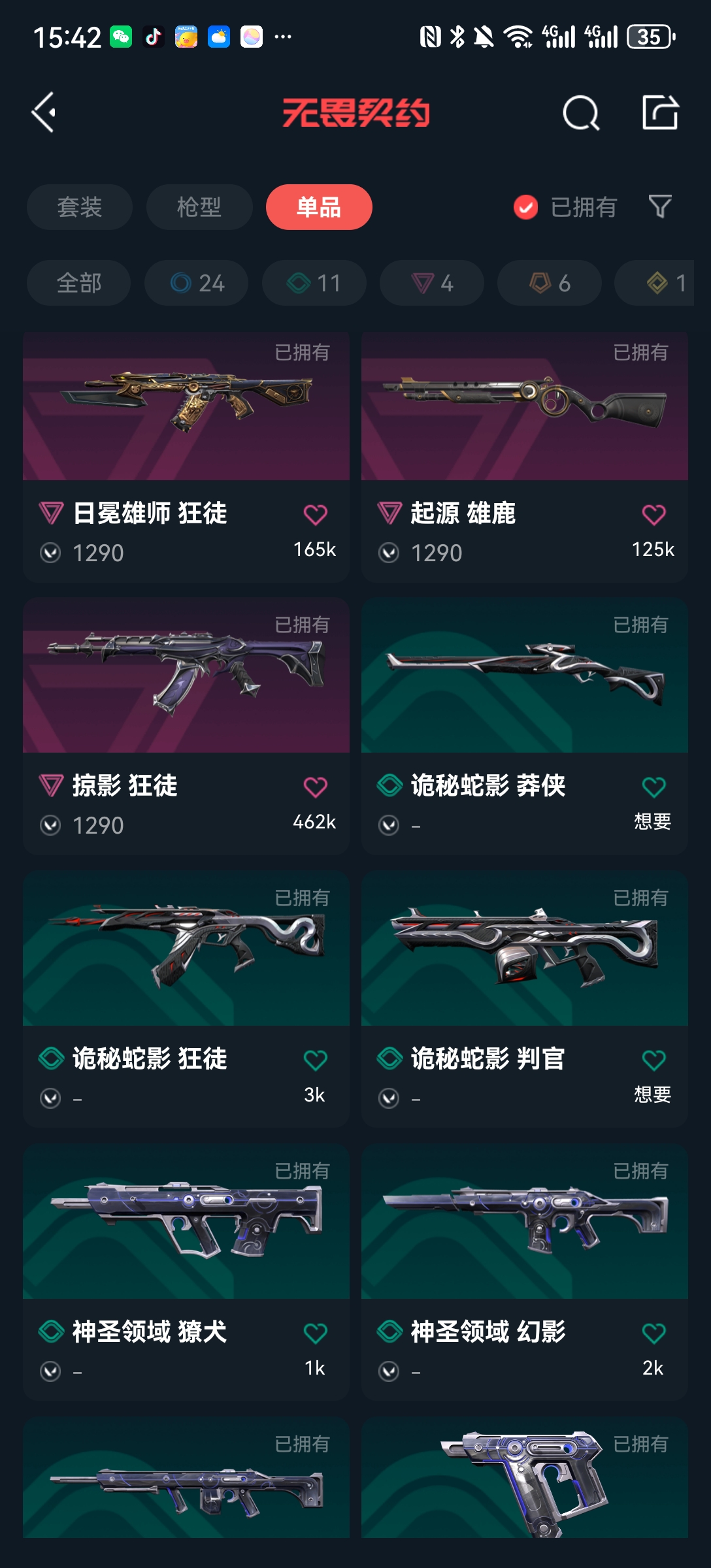
Task: Switch to the 枪型 tab
Action: click(199, 207)
